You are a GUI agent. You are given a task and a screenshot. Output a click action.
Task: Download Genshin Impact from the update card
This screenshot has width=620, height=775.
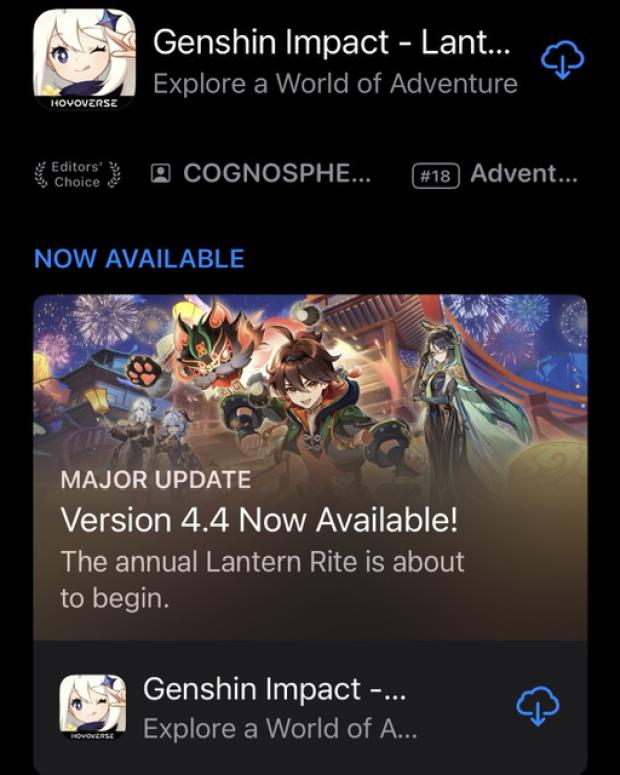click(538, 707)
